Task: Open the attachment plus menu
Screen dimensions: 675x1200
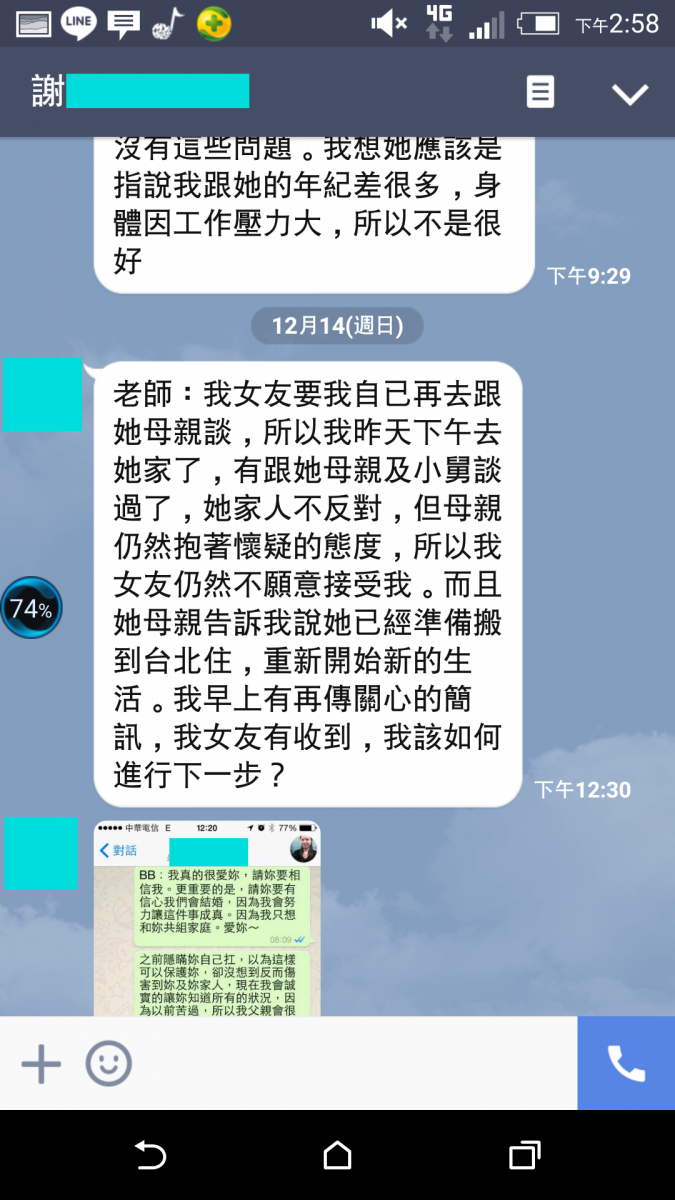Action: (41, 1063)
